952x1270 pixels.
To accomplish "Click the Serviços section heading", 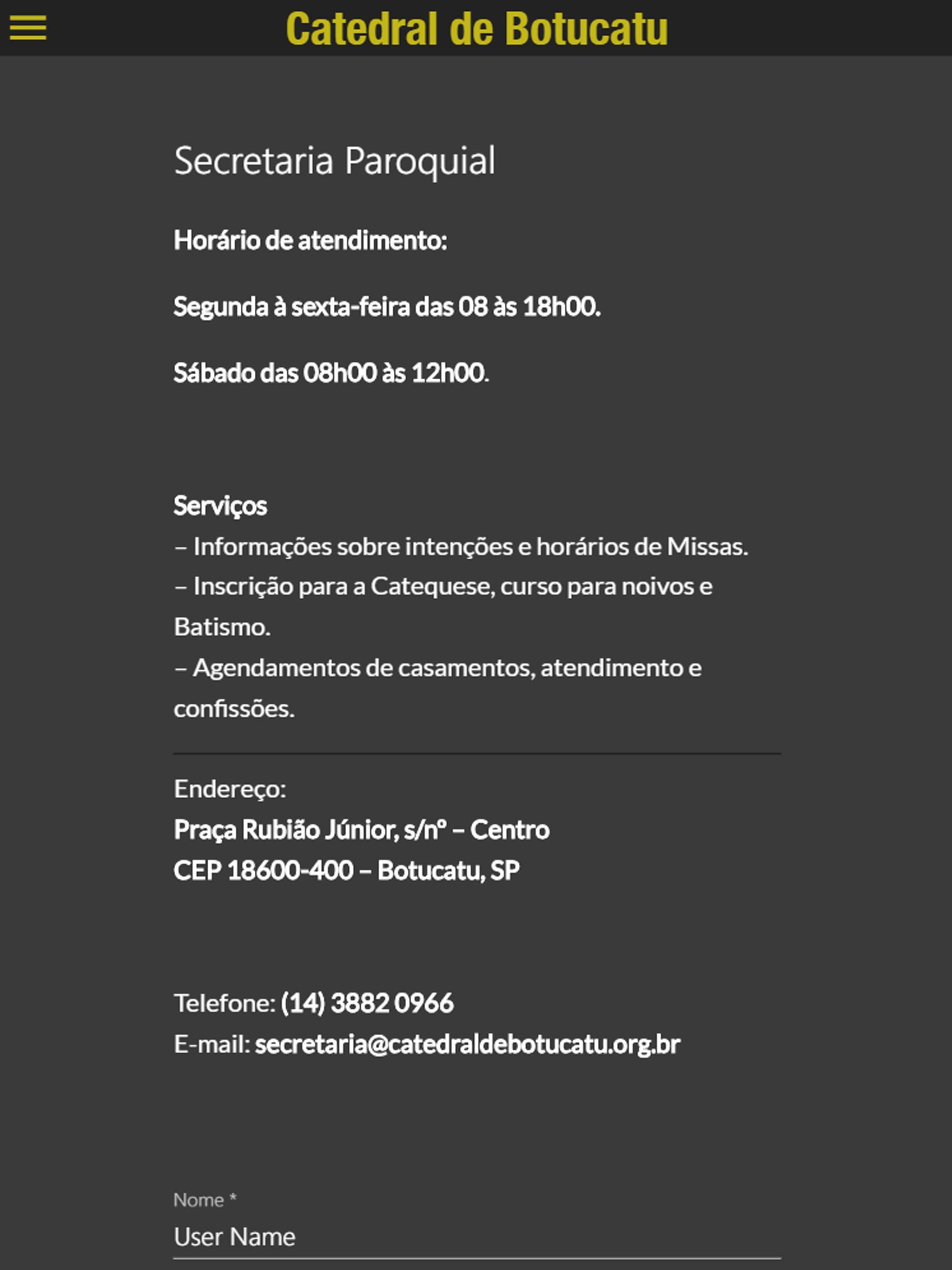I will point(220,506).
